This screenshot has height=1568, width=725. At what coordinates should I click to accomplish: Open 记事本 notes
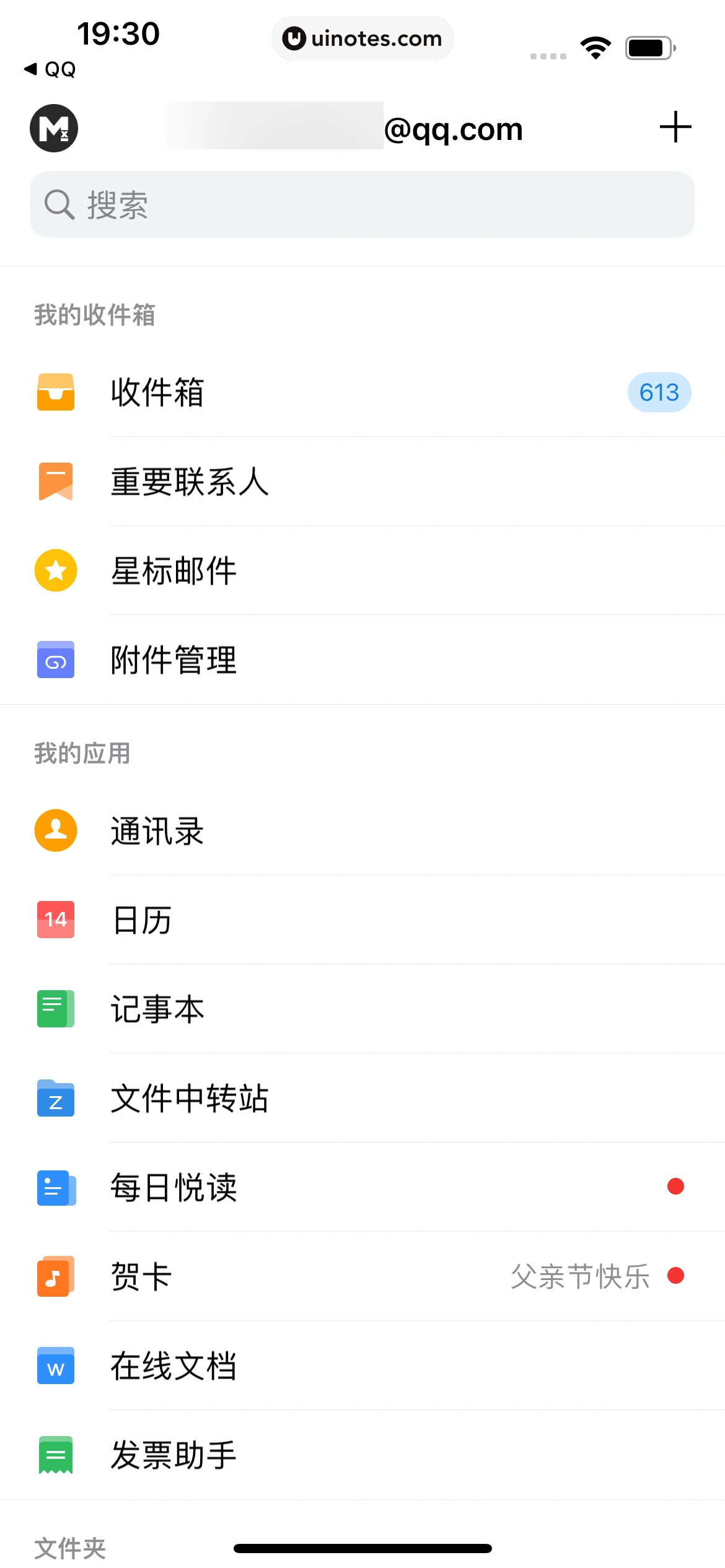(362, 1009)
